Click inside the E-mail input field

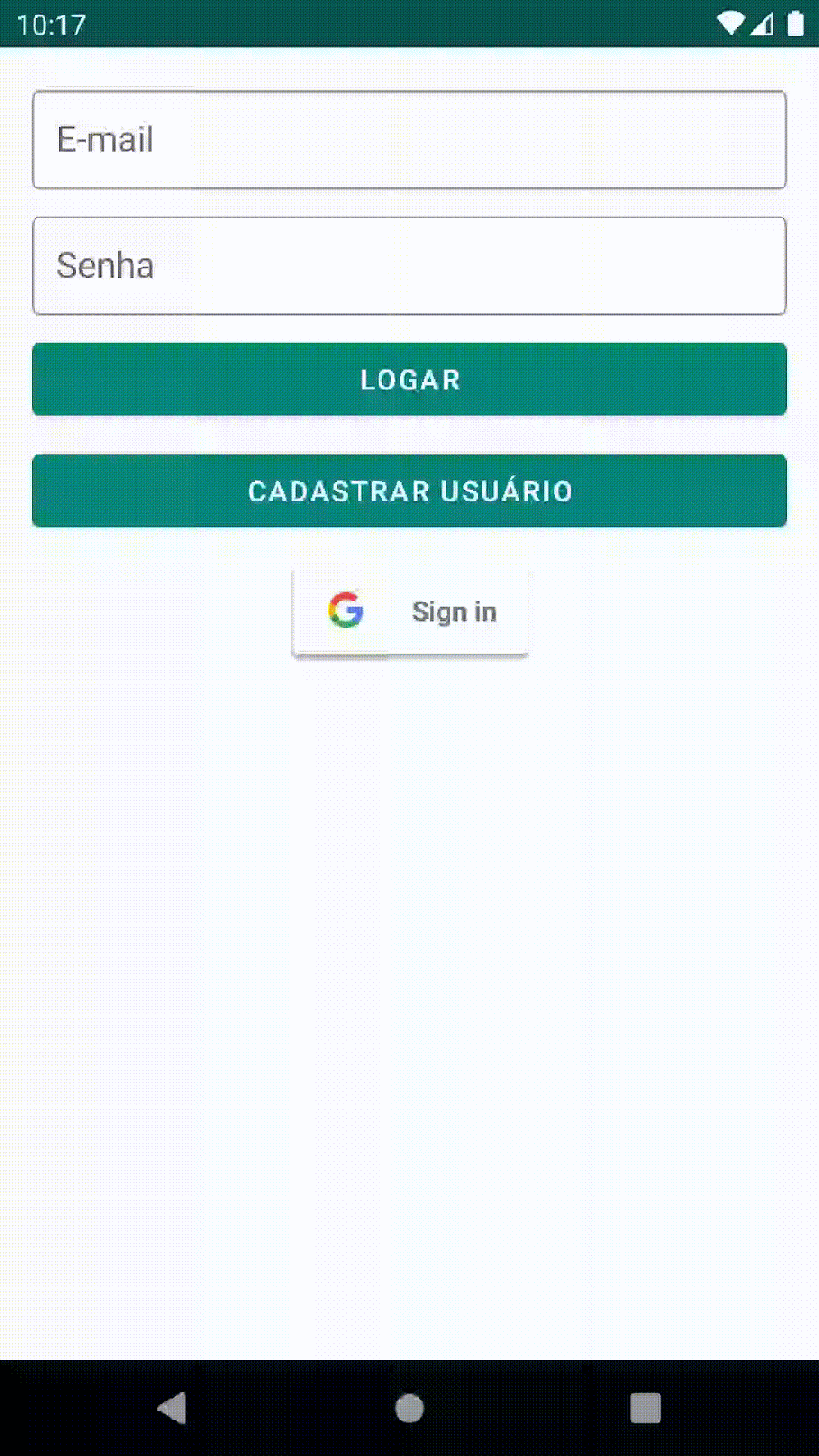(x=409, y=140)
